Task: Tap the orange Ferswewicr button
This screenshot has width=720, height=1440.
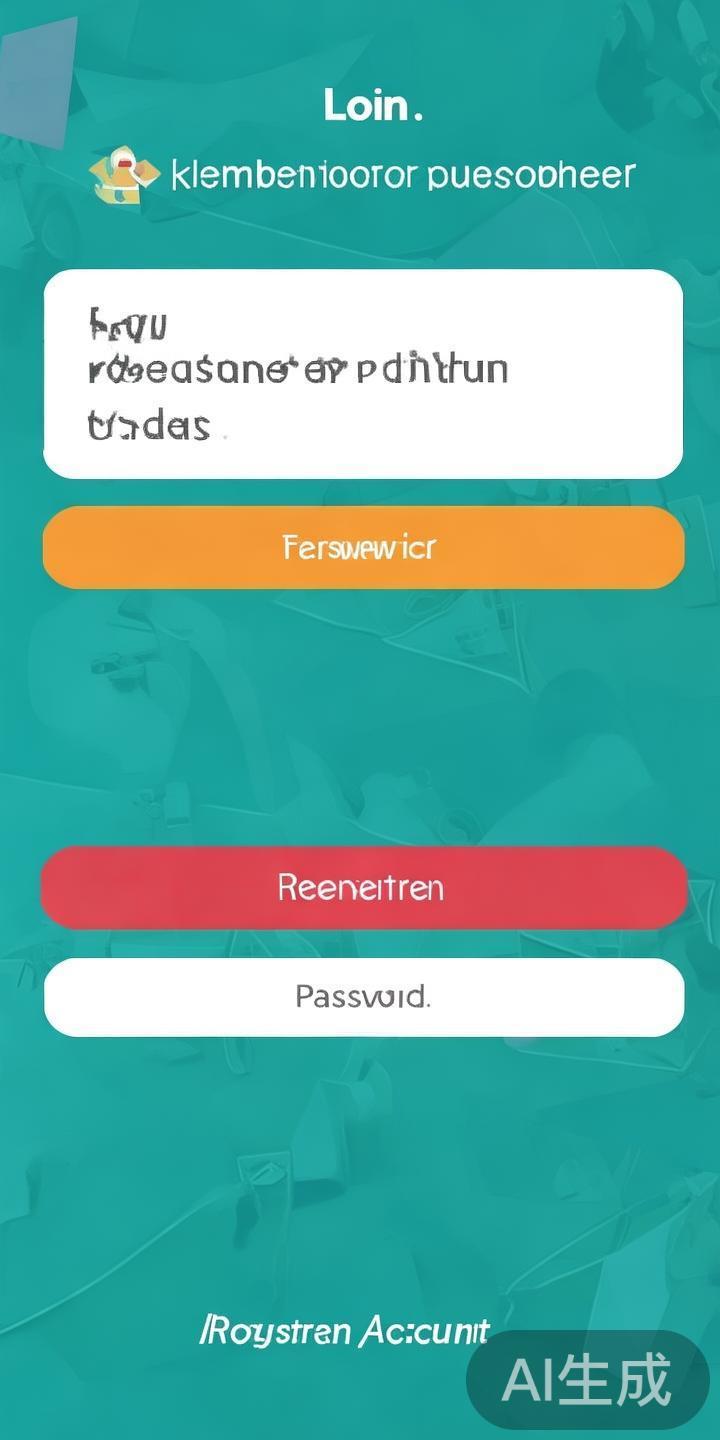Action: (363, 548)
